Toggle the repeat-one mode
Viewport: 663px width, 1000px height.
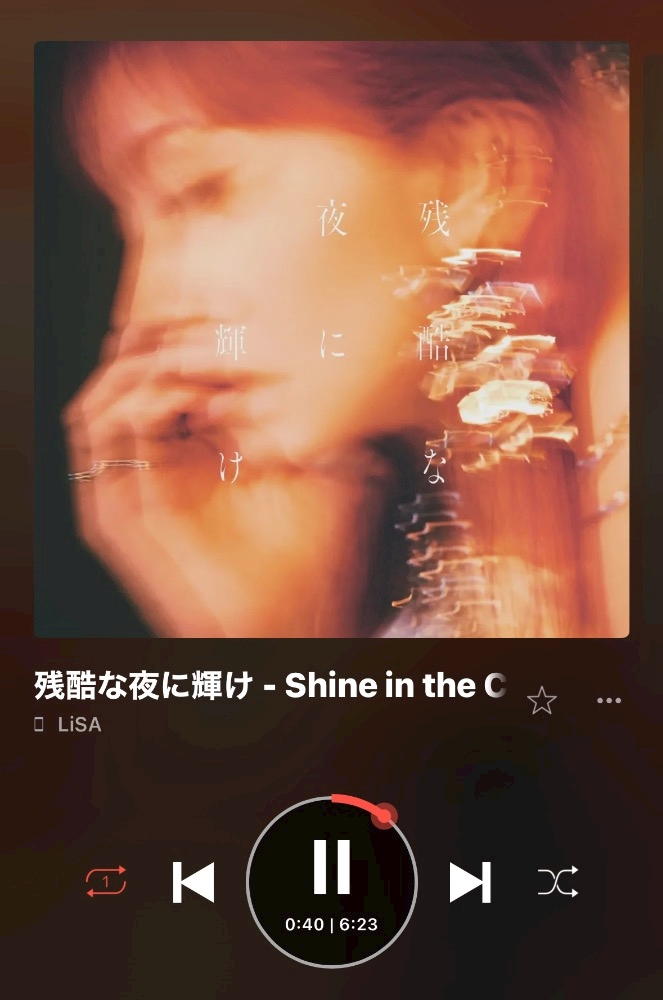tap(106, 882)
